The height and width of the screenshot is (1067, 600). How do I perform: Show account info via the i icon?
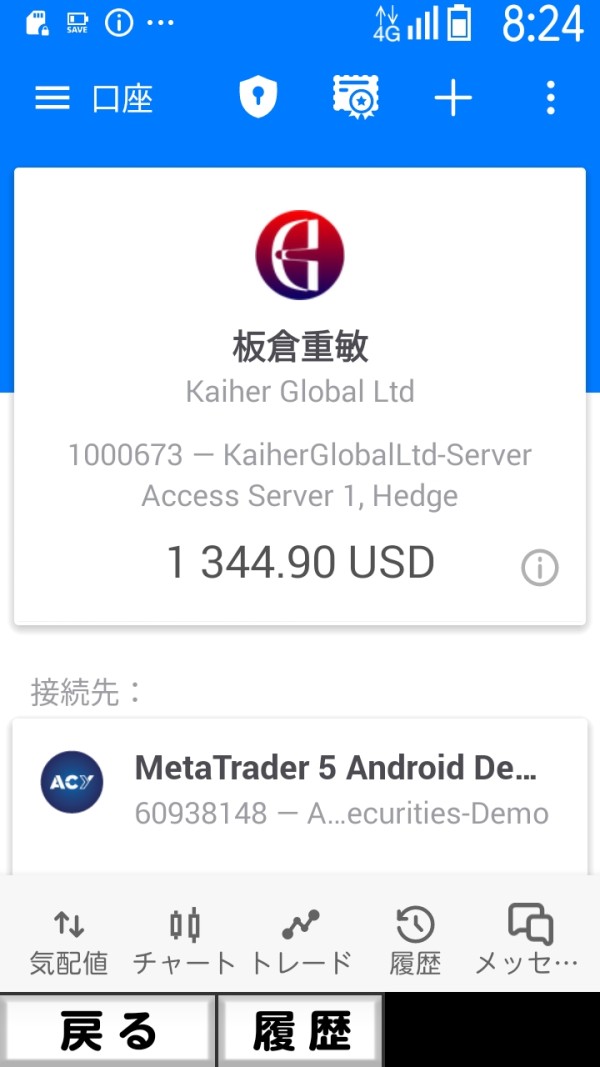[x=539, y=568]
